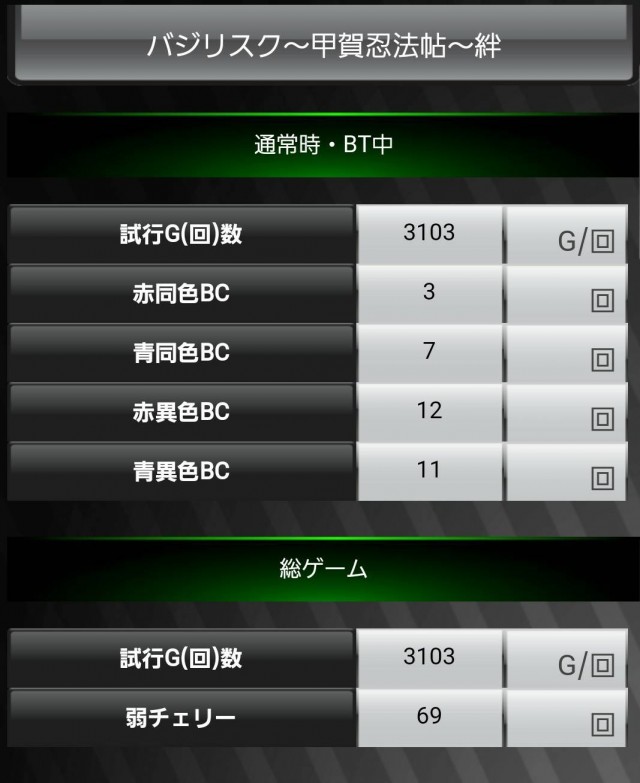Image resolution: width=640 pixels, height=783 pixels.
Task: Edit 試行G(回)数 value under 通常時・BT中
Action: (429, 235)
